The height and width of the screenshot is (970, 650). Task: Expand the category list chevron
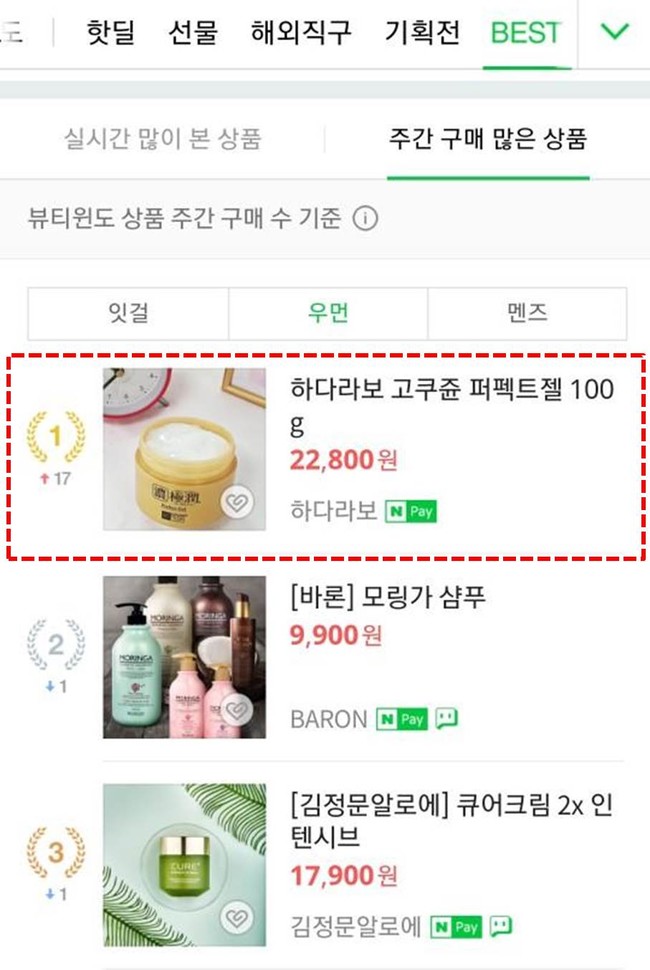(x=614, y=32)
